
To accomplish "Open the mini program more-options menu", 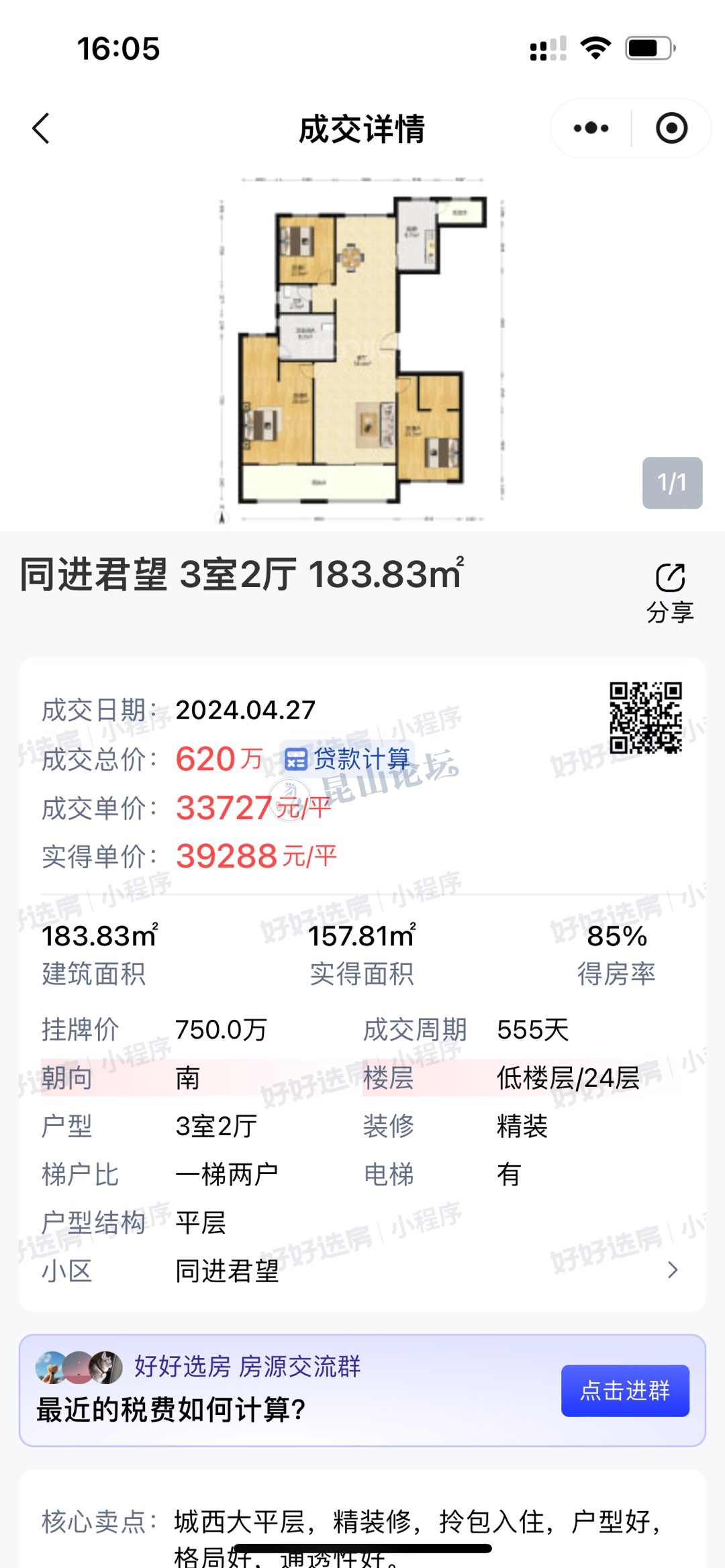I will 591,128.
